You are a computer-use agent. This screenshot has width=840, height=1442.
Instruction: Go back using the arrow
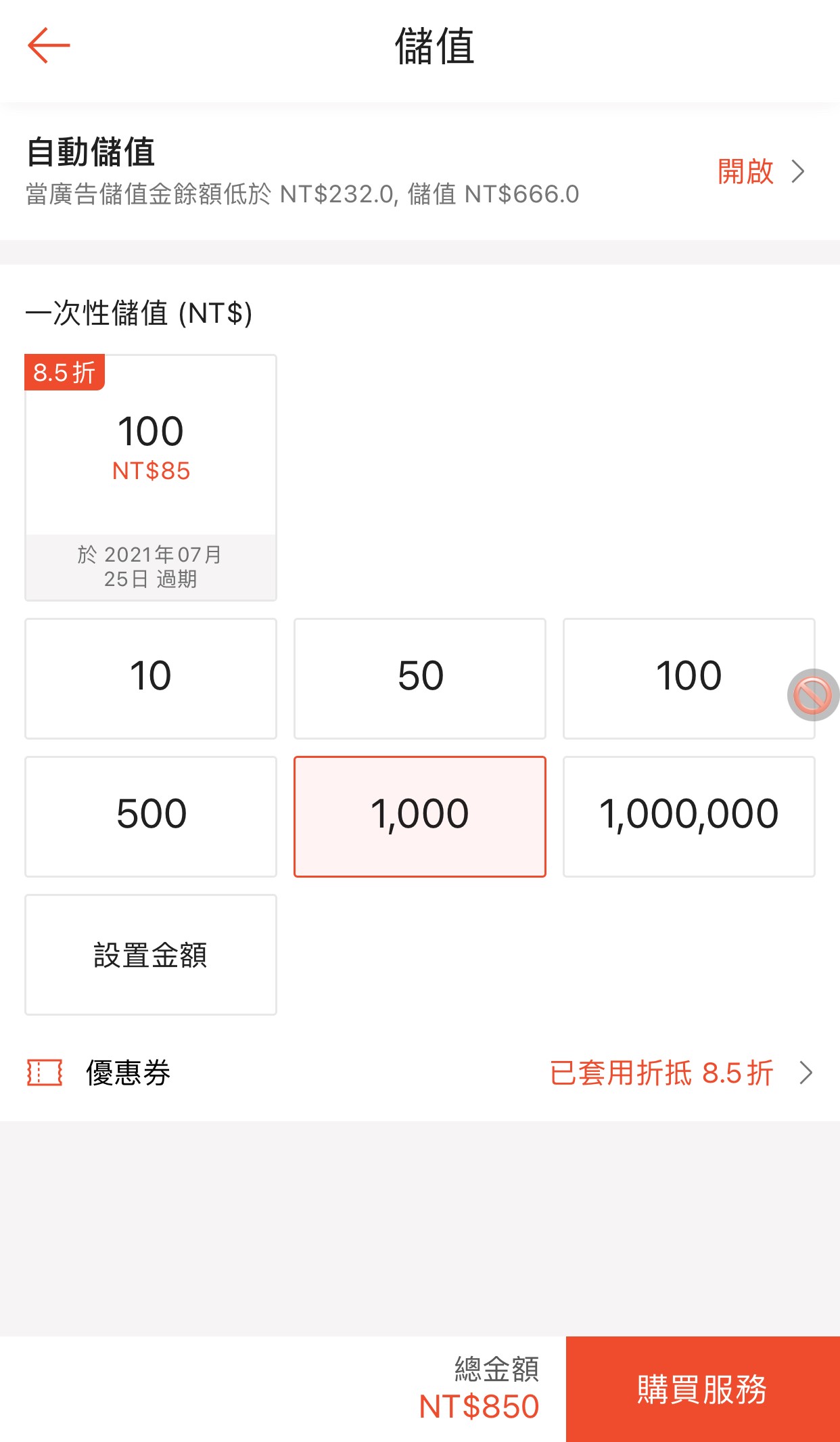49,45
